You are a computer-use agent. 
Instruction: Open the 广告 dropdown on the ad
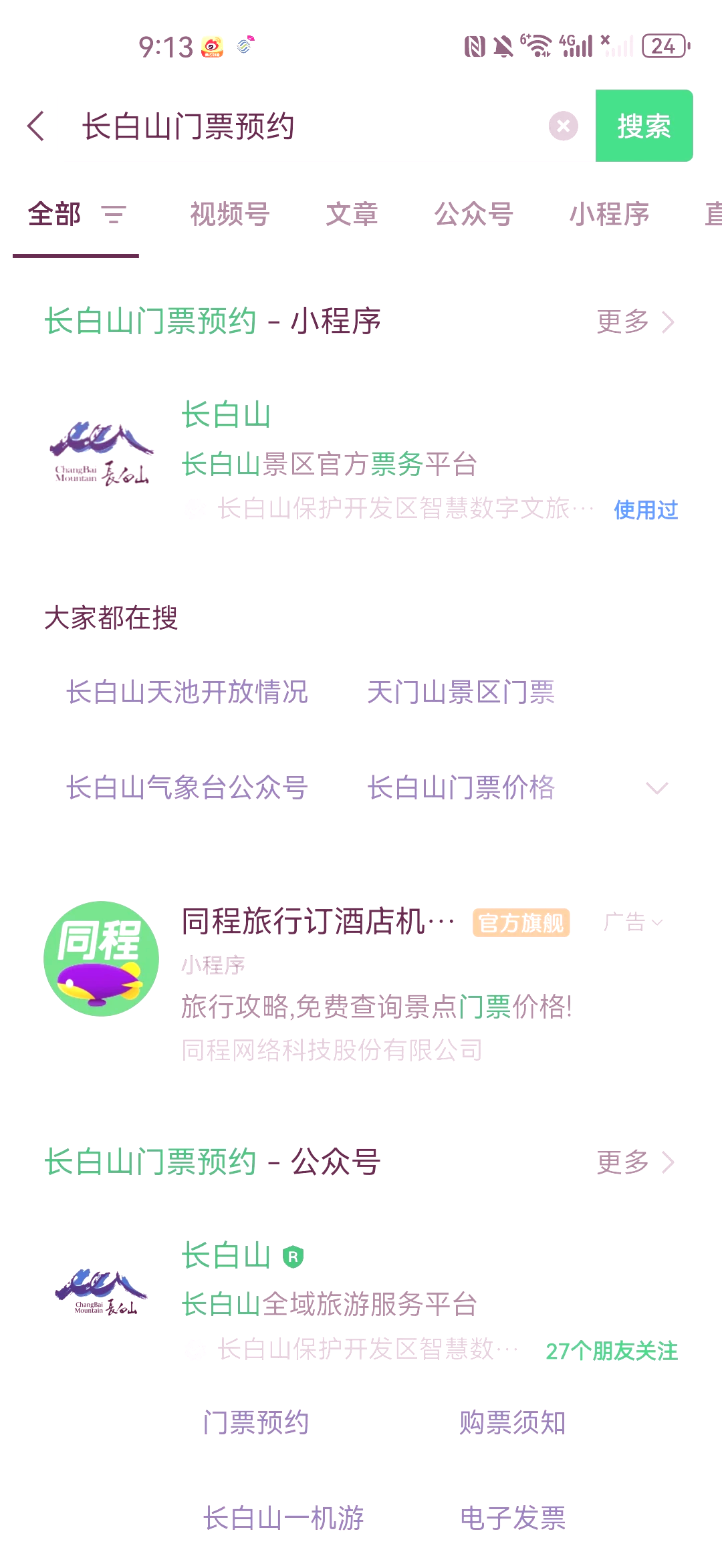[x=632, y=923]
